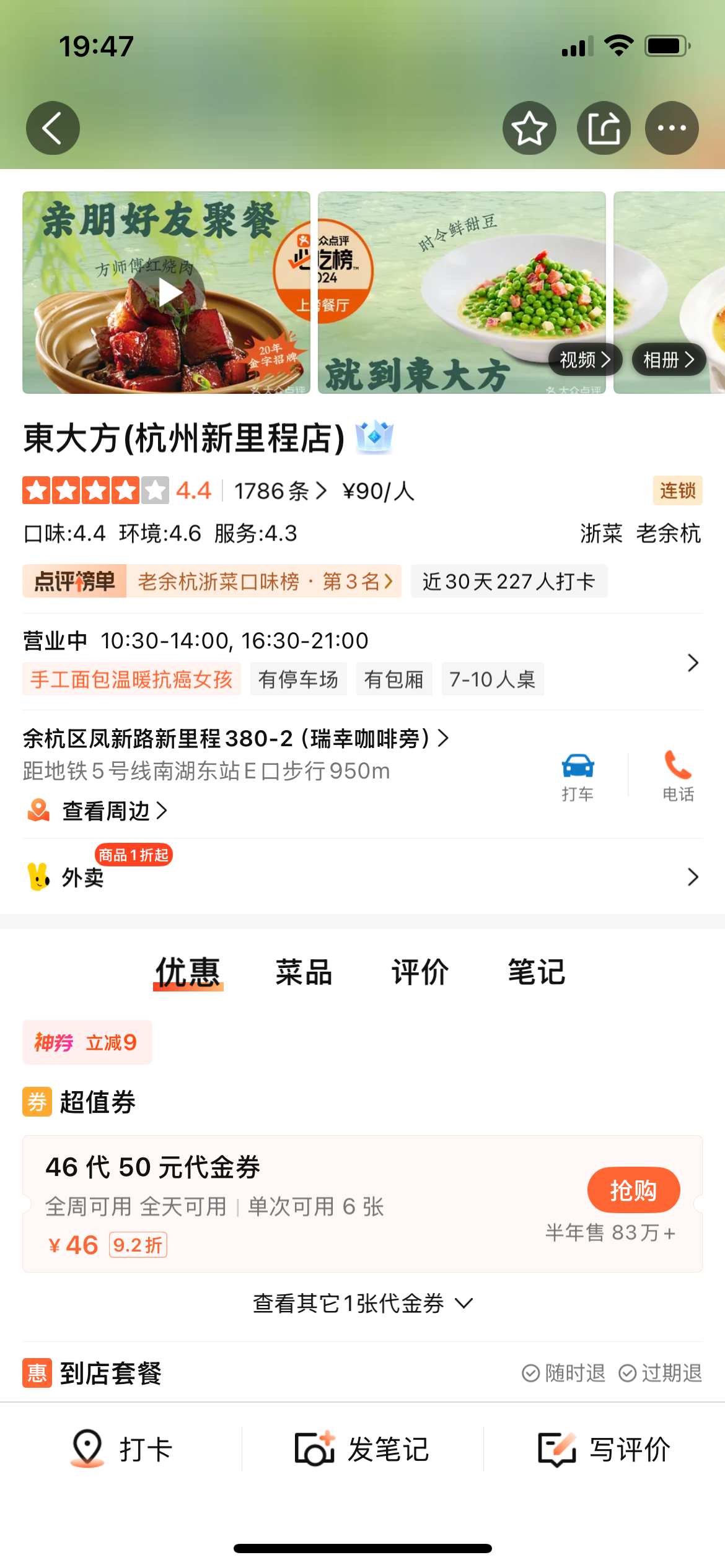
Task: Favorite this restaurant with the star icon
Action: coord(529,128)
